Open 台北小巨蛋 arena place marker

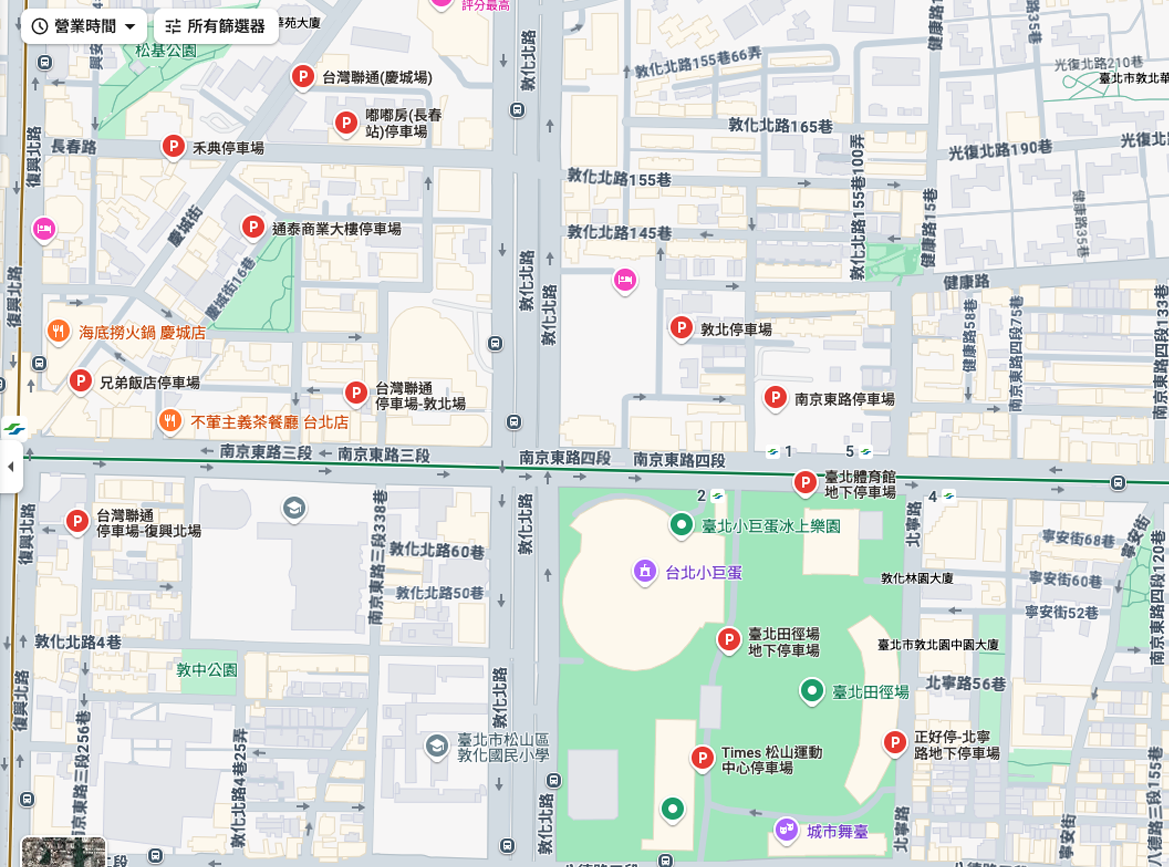pos(645,571)
